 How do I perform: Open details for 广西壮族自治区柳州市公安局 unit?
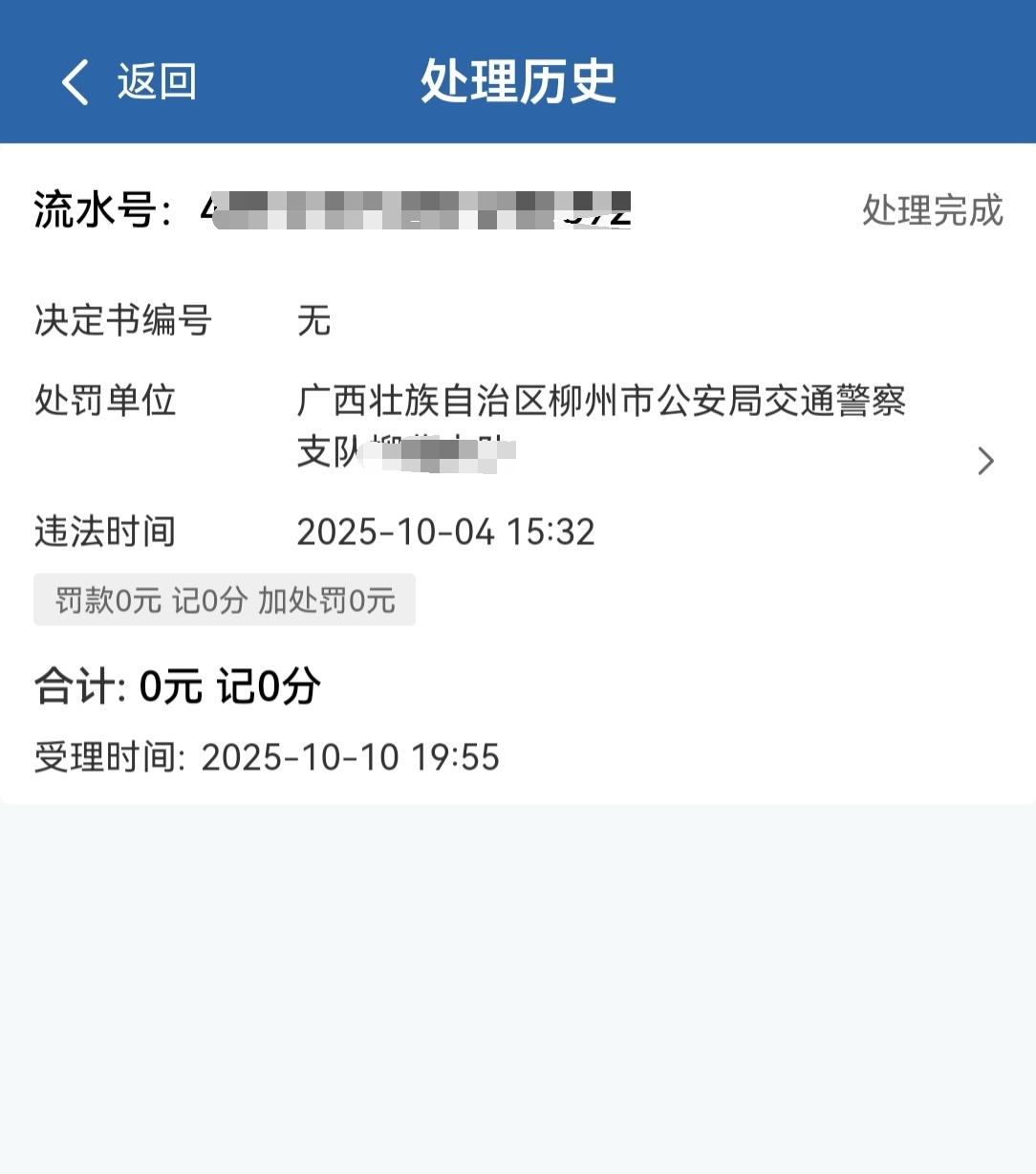click(602, 402)
